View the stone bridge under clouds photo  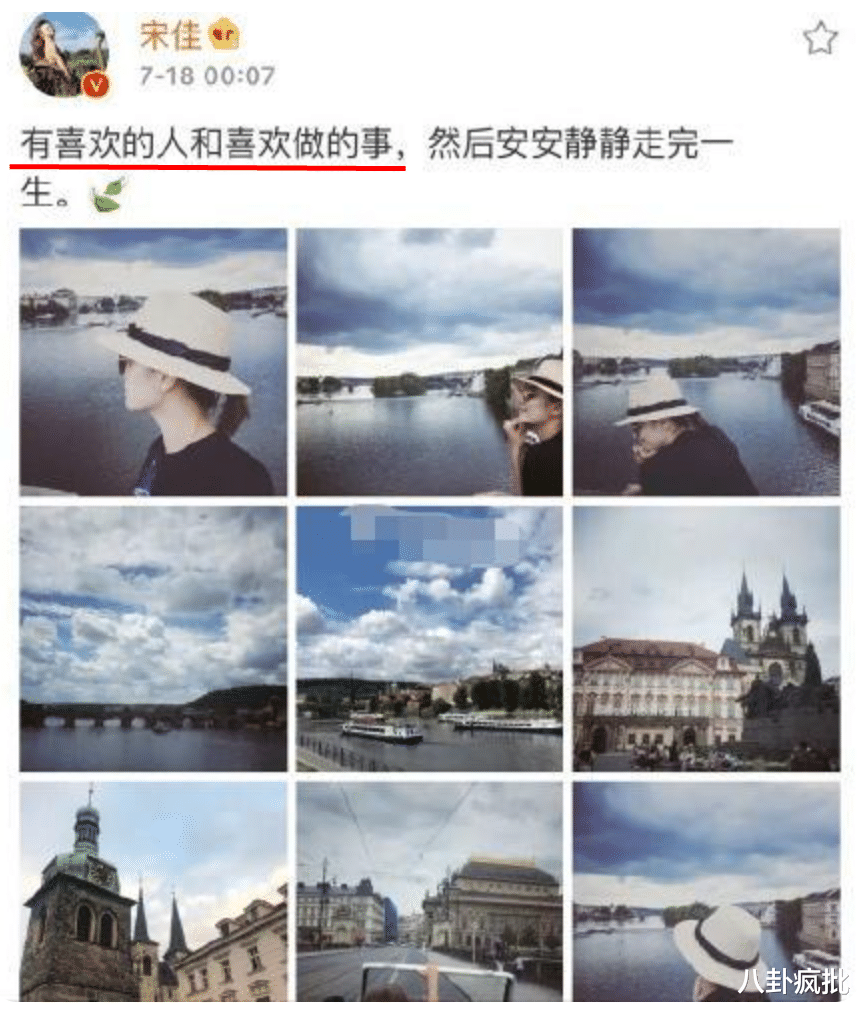click(x=150, y=637)
